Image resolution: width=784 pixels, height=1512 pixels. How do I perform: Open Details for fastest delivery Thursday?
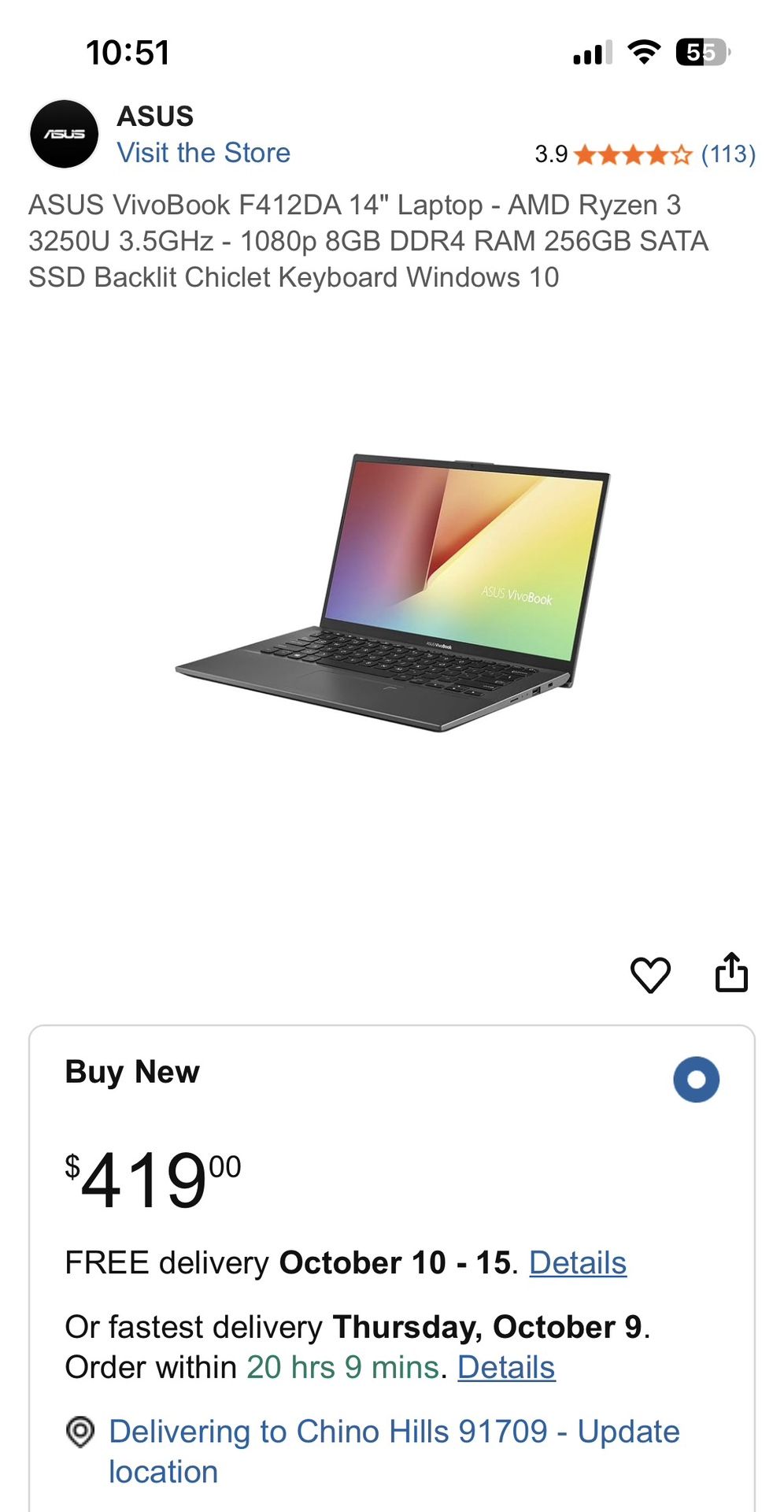coord(506,1368)
